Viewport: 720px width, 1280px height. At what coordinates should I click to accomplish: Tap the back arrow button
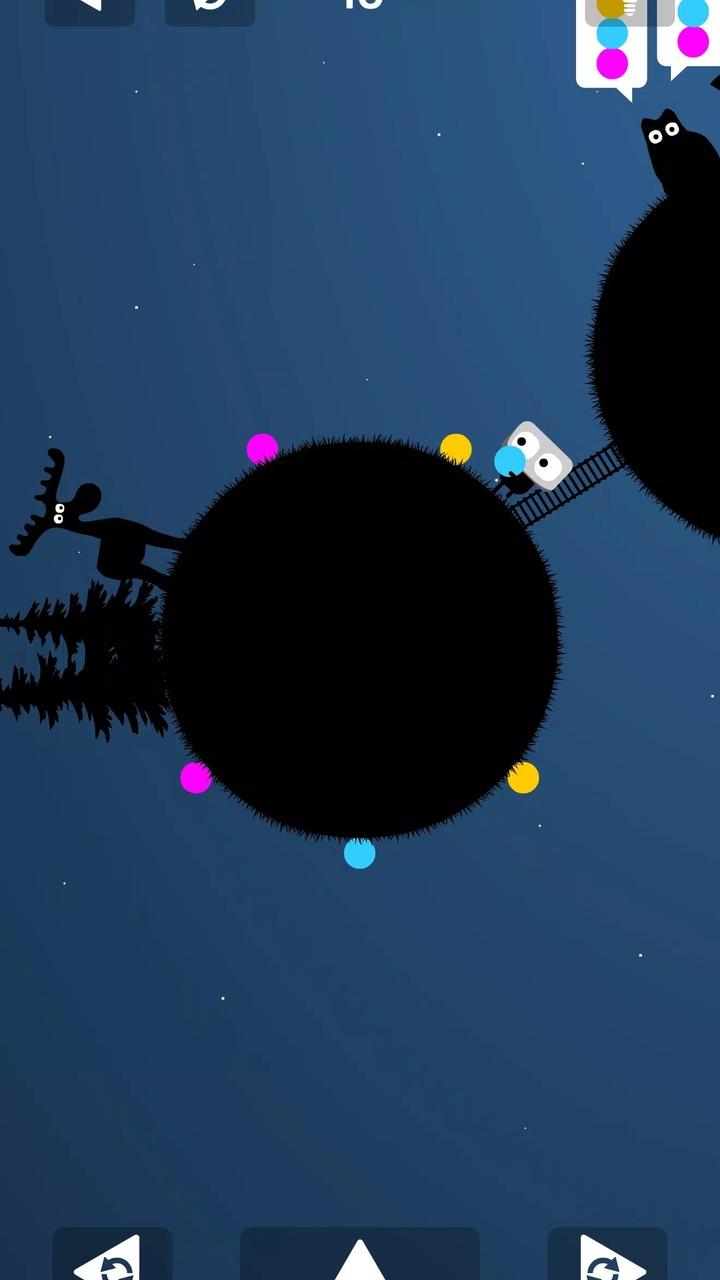90,8
